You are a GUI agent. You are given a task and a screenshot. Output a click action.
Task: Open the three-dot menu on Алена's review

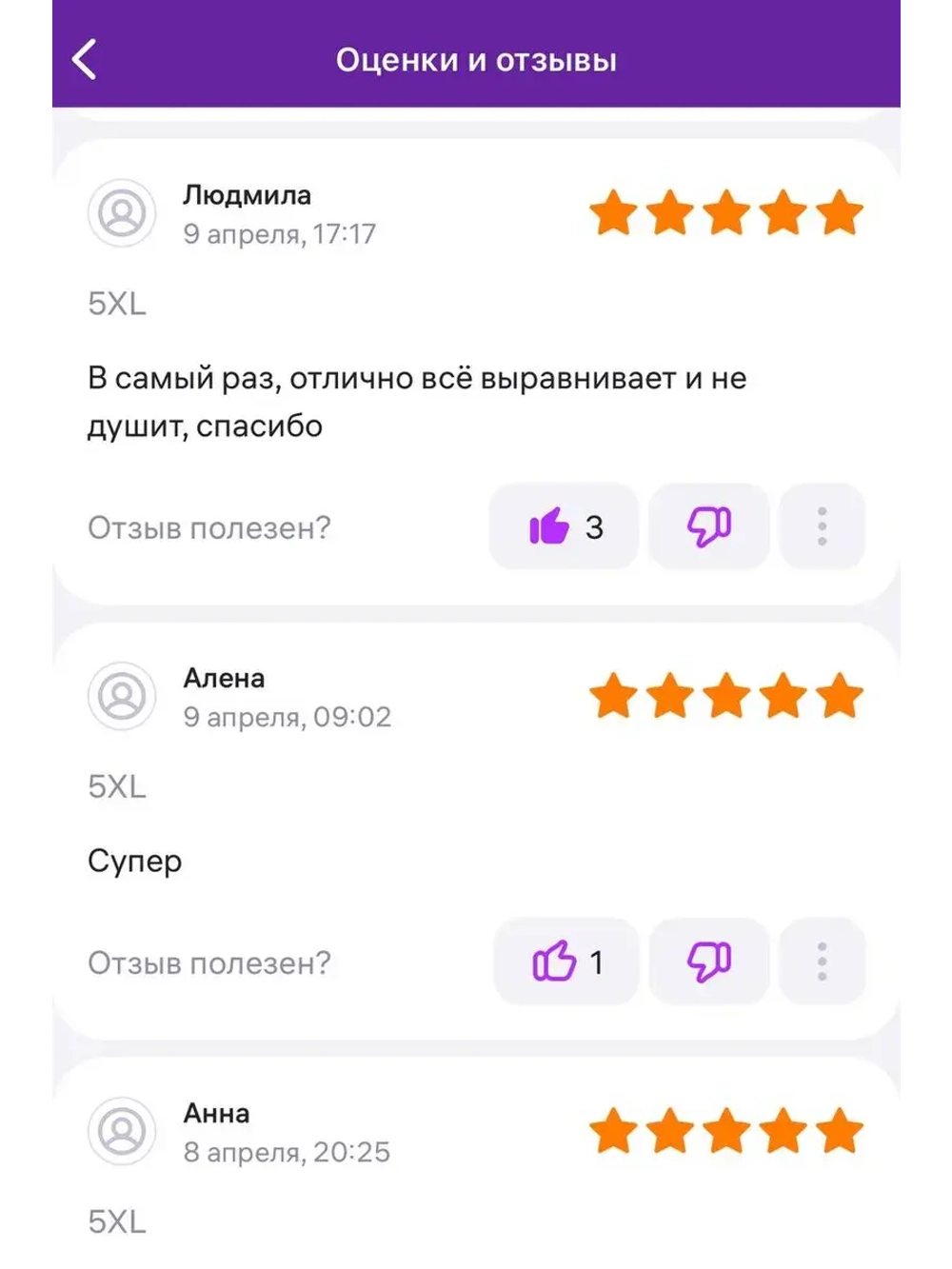(x=822, y=962)
